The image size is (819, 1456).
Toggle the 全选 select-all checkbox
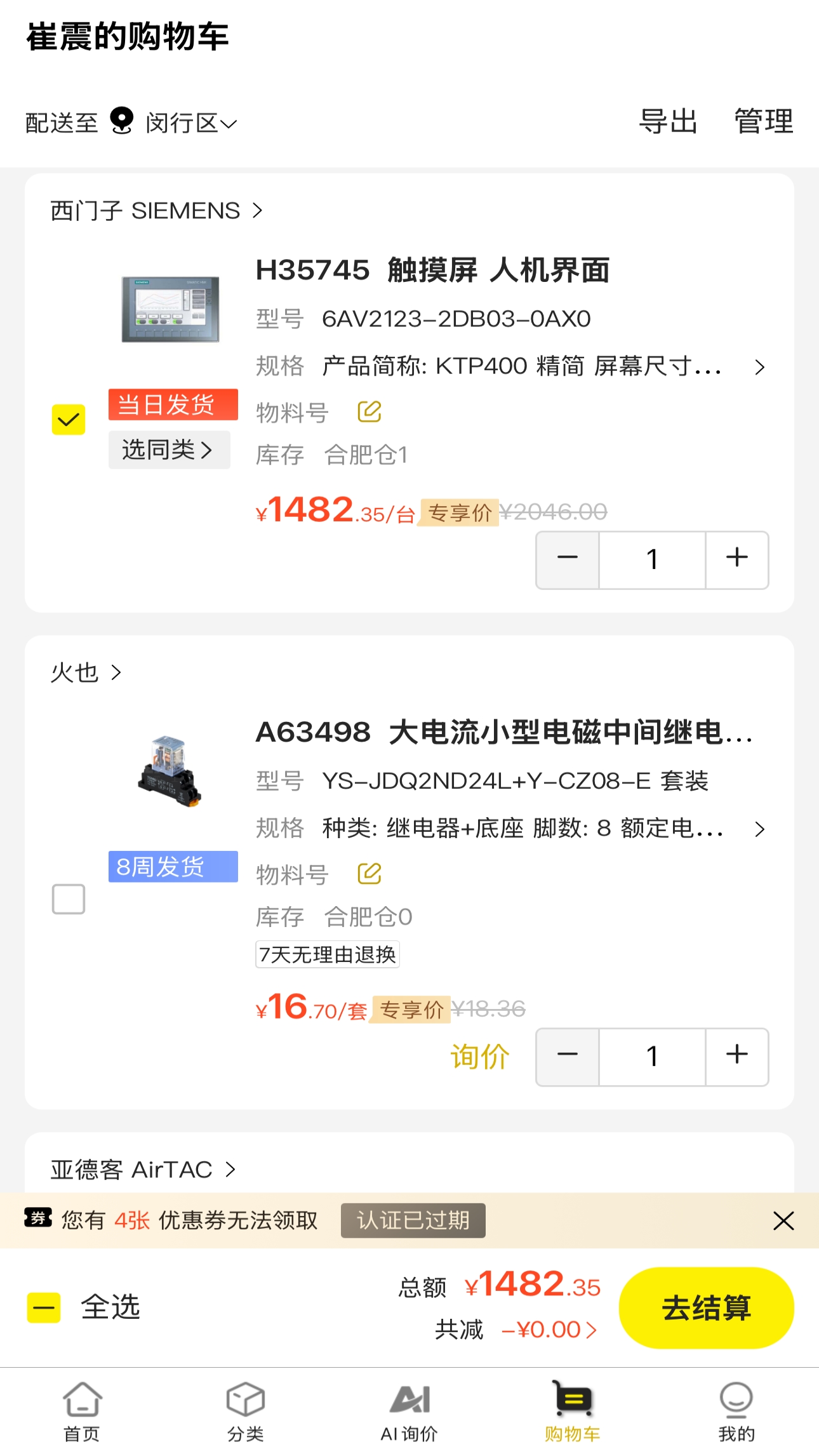43,1307
